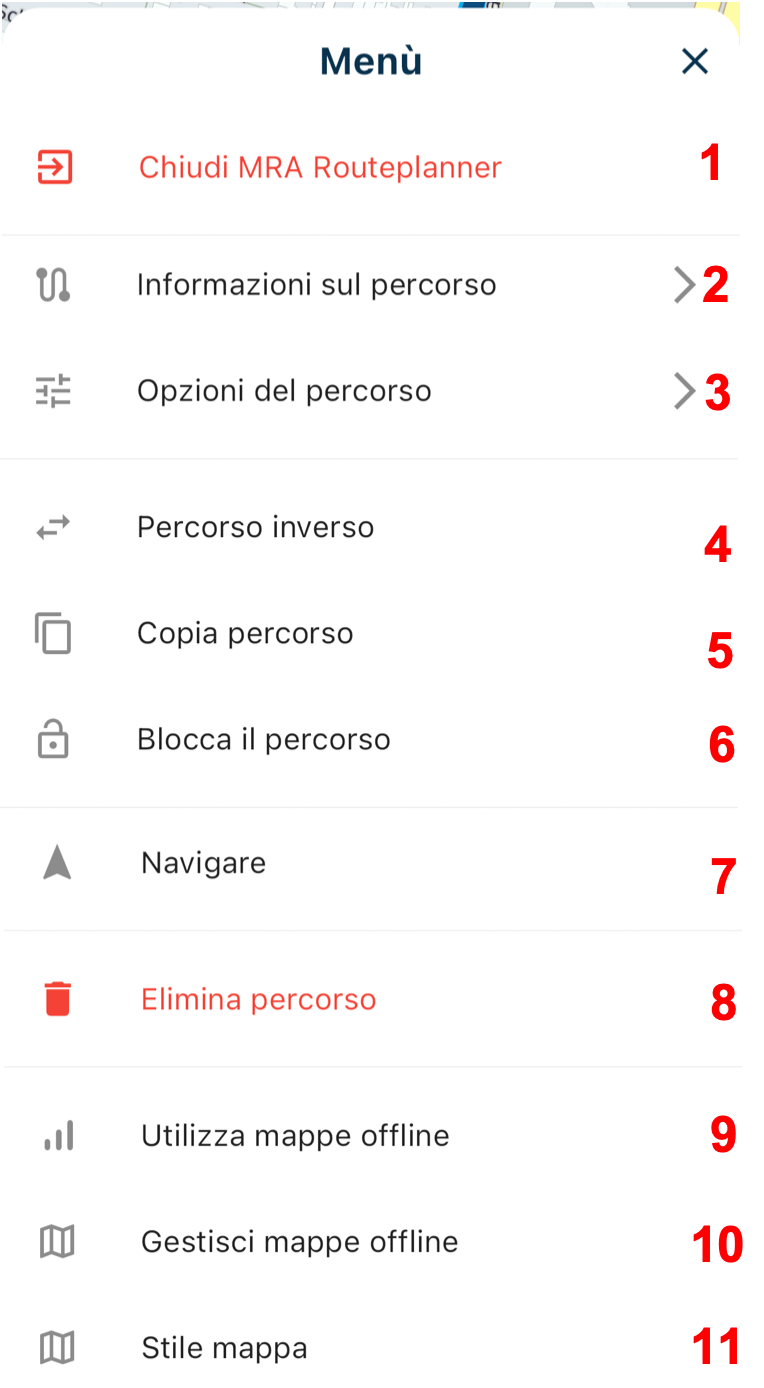Start Navigare
Screen dimensions: 764x1388
(204, 863)
